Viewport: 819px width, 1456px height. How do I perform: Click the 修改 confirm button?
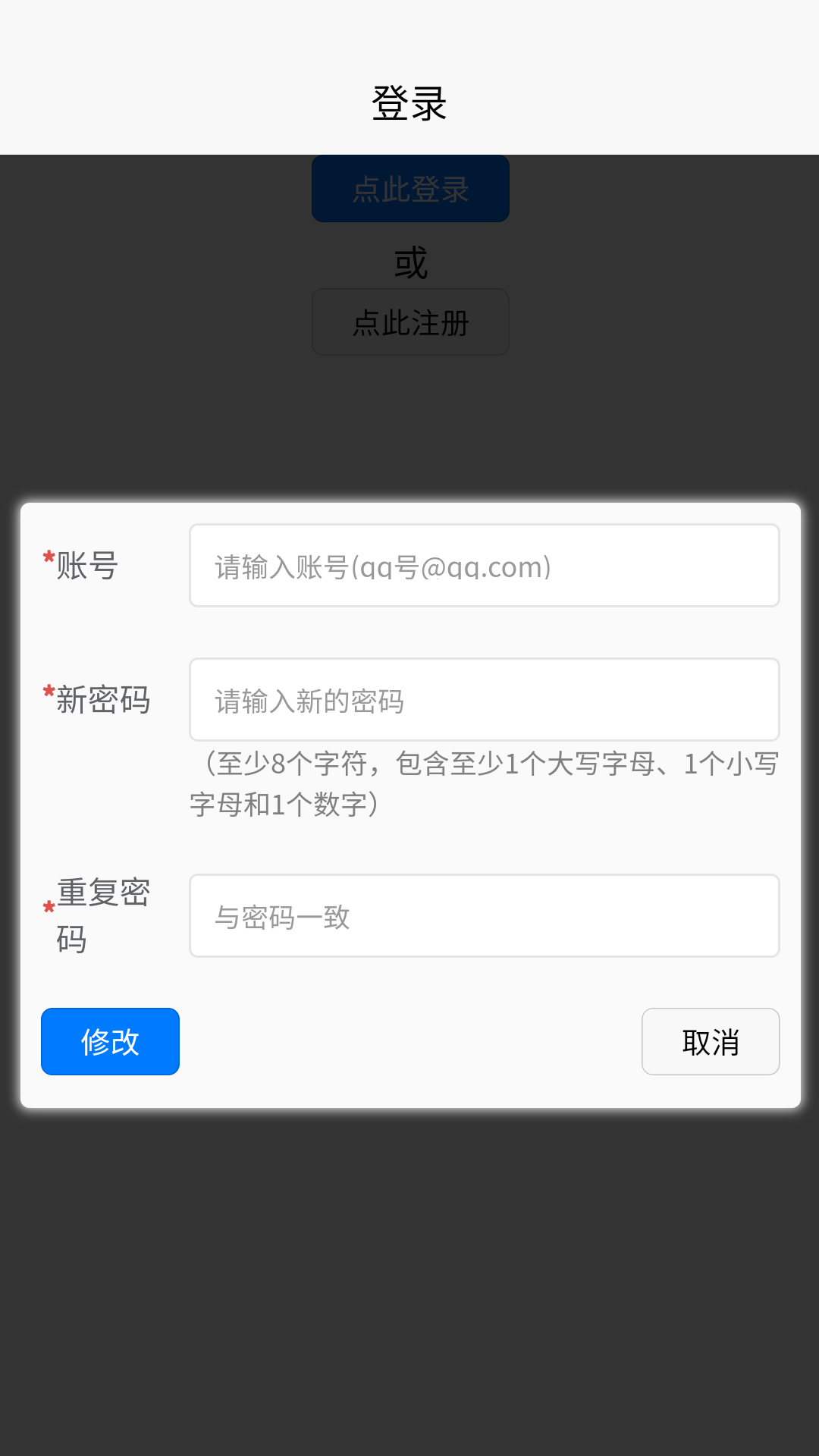coord(109,1042)
